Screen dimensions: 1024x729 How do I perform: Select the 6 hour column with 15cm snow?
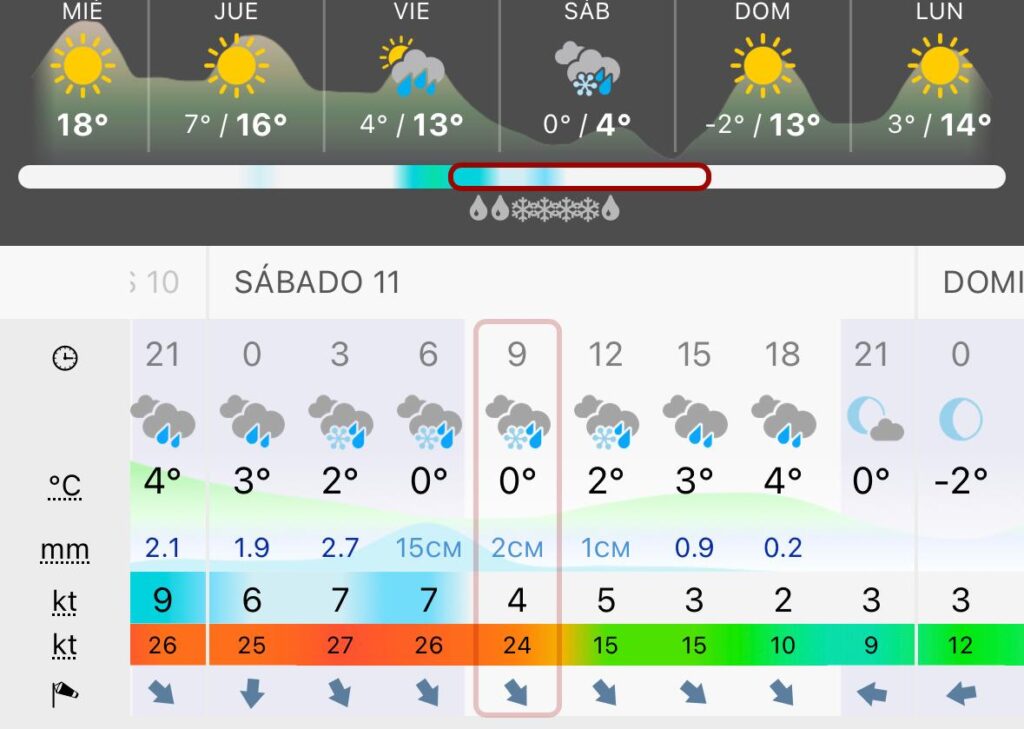(428, 500)
